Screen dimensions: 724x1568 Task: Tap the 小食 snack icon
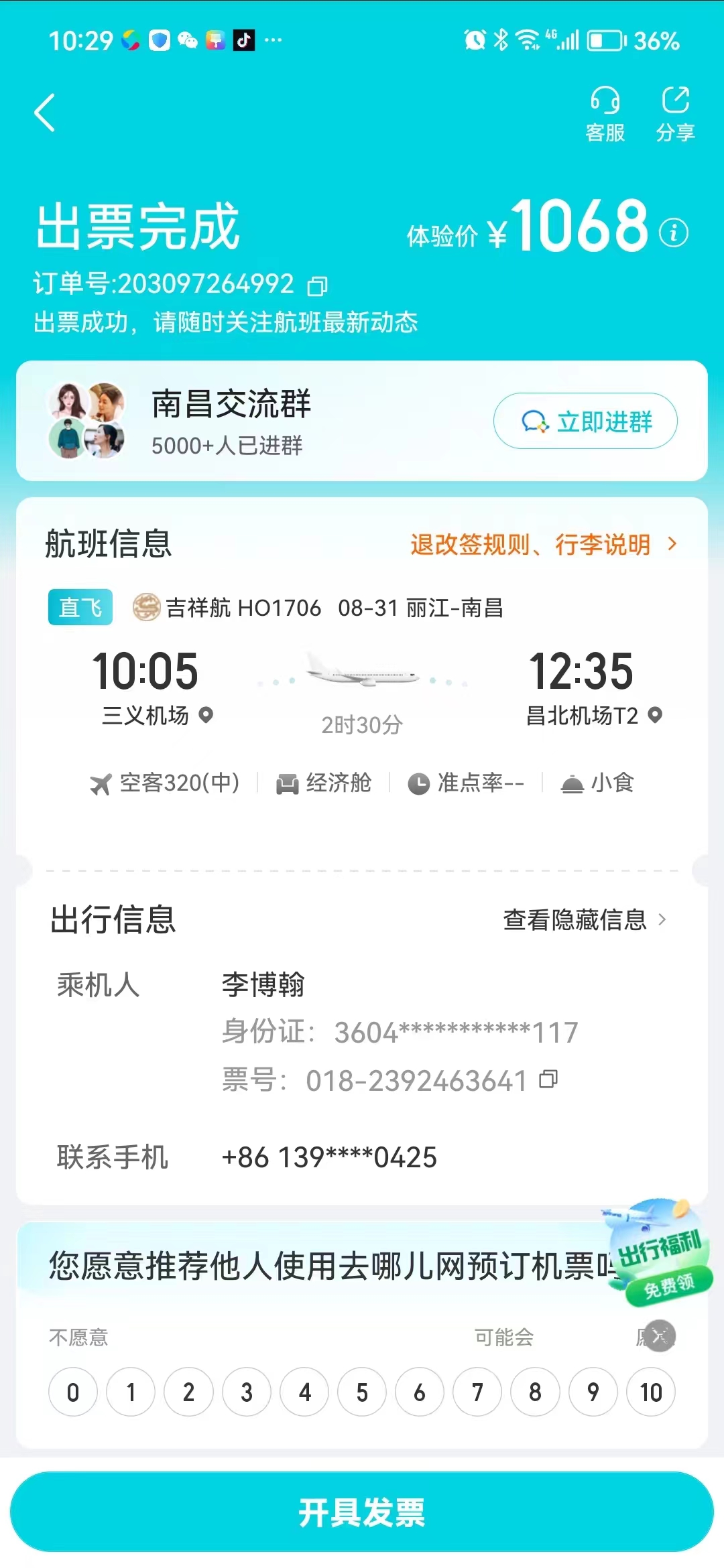click(x=571, y=782)
